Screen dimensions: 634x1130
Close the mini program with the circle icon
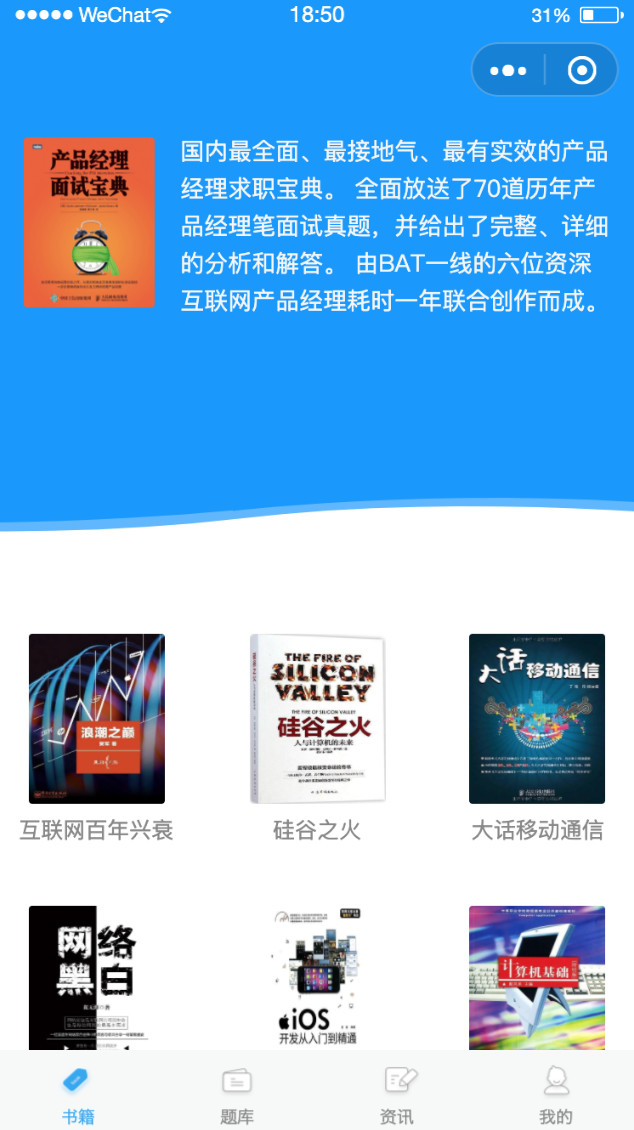pos(581,71)
